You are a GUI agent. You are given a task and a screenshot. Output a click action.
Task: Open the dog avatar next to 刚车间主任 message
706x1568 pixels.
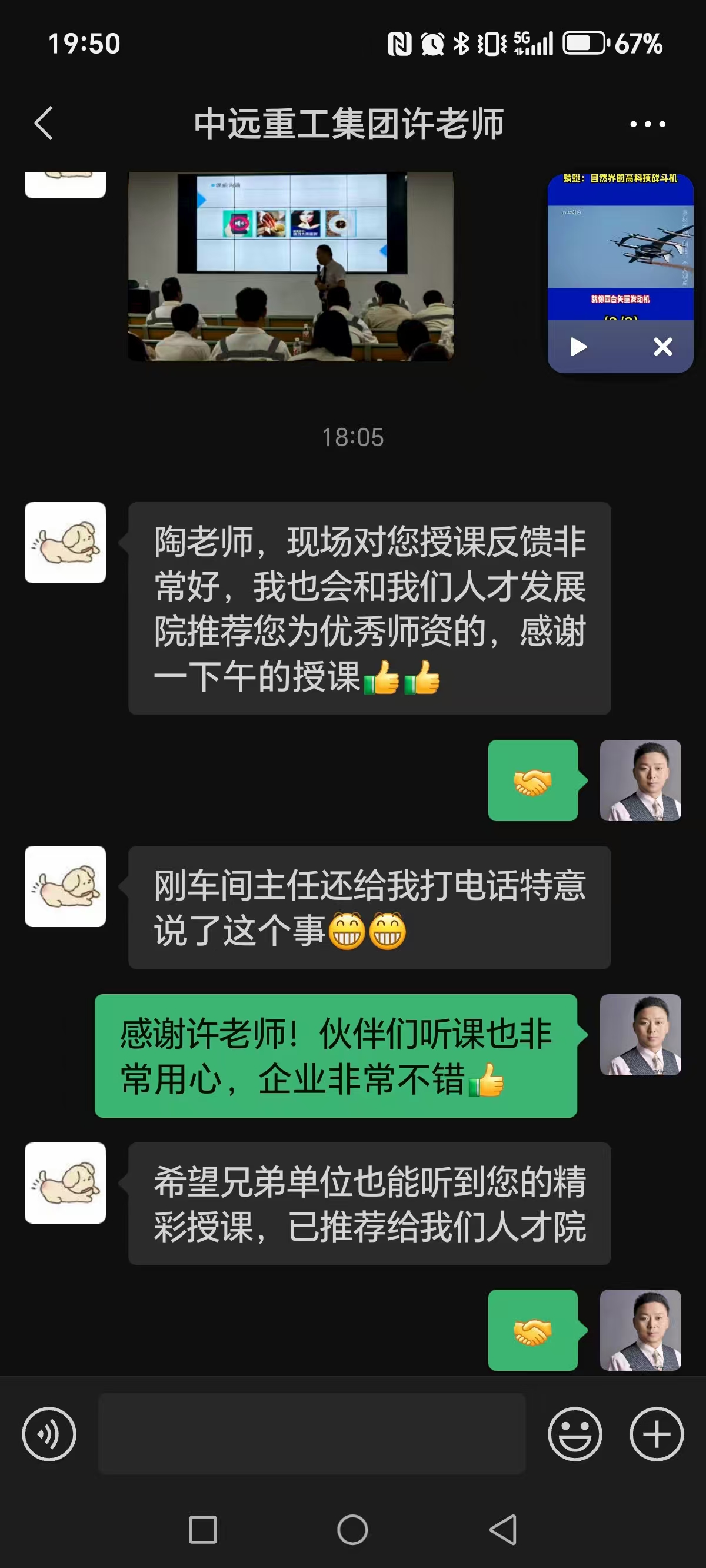pyautogui.click(x=65, y=886)
